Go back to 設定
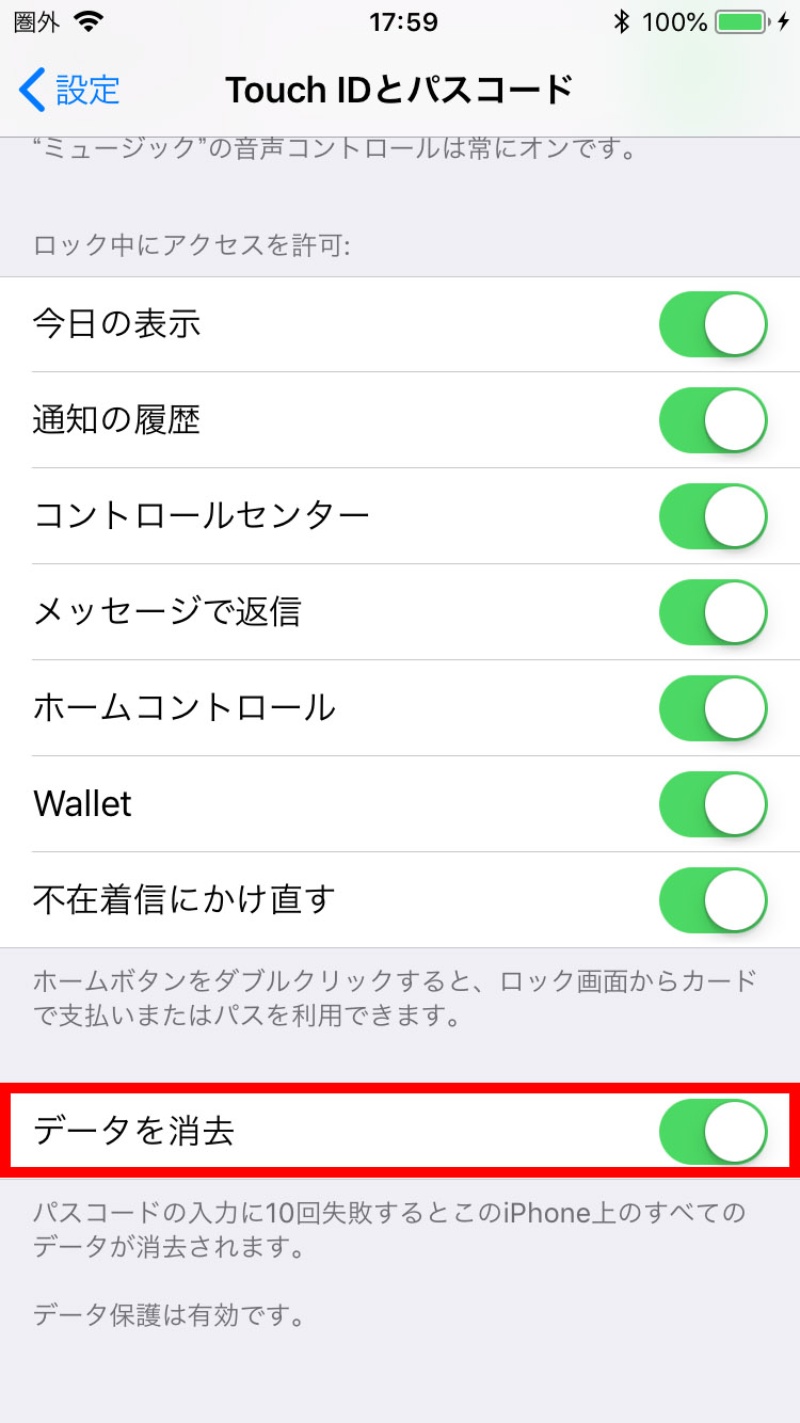Viewport: 800px width, 1423px height. point(70,90)
